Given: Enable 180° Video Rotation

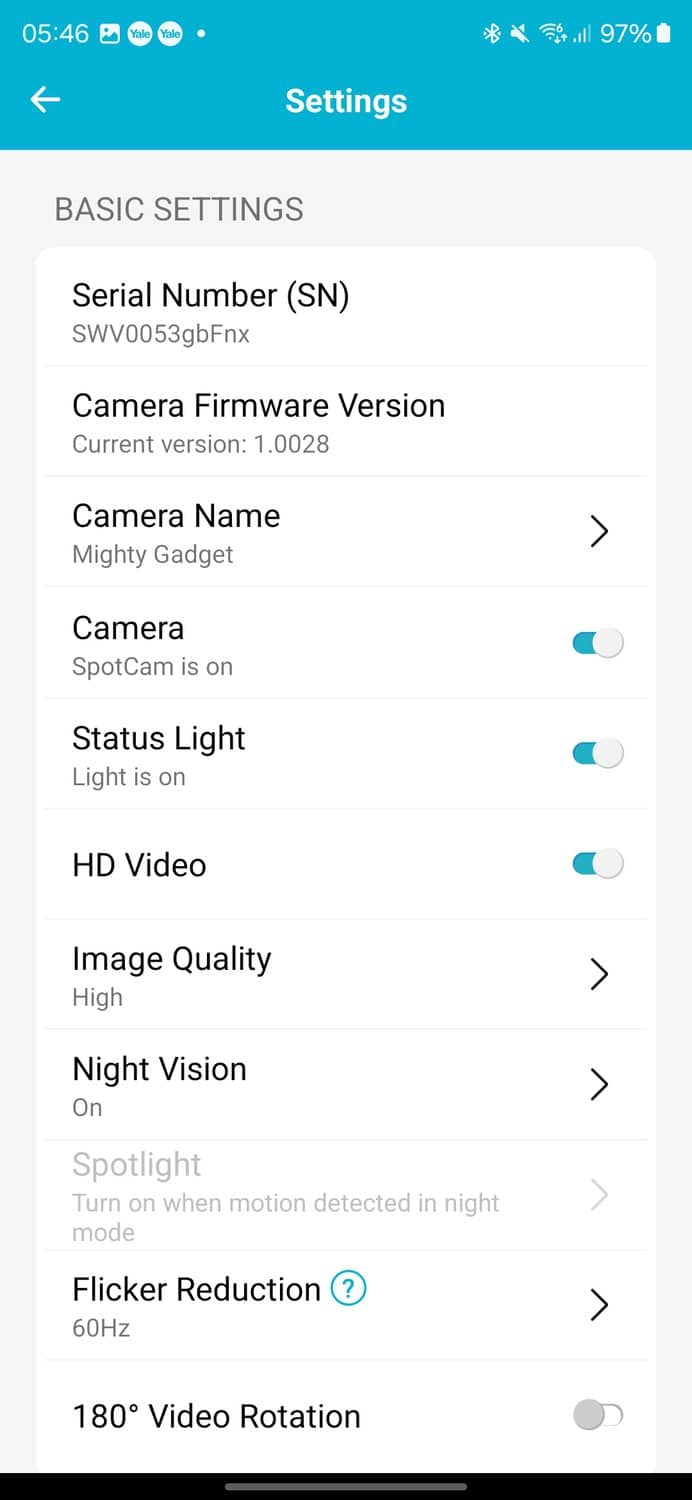Looking at the screenshot, I should pos(597,1415).
